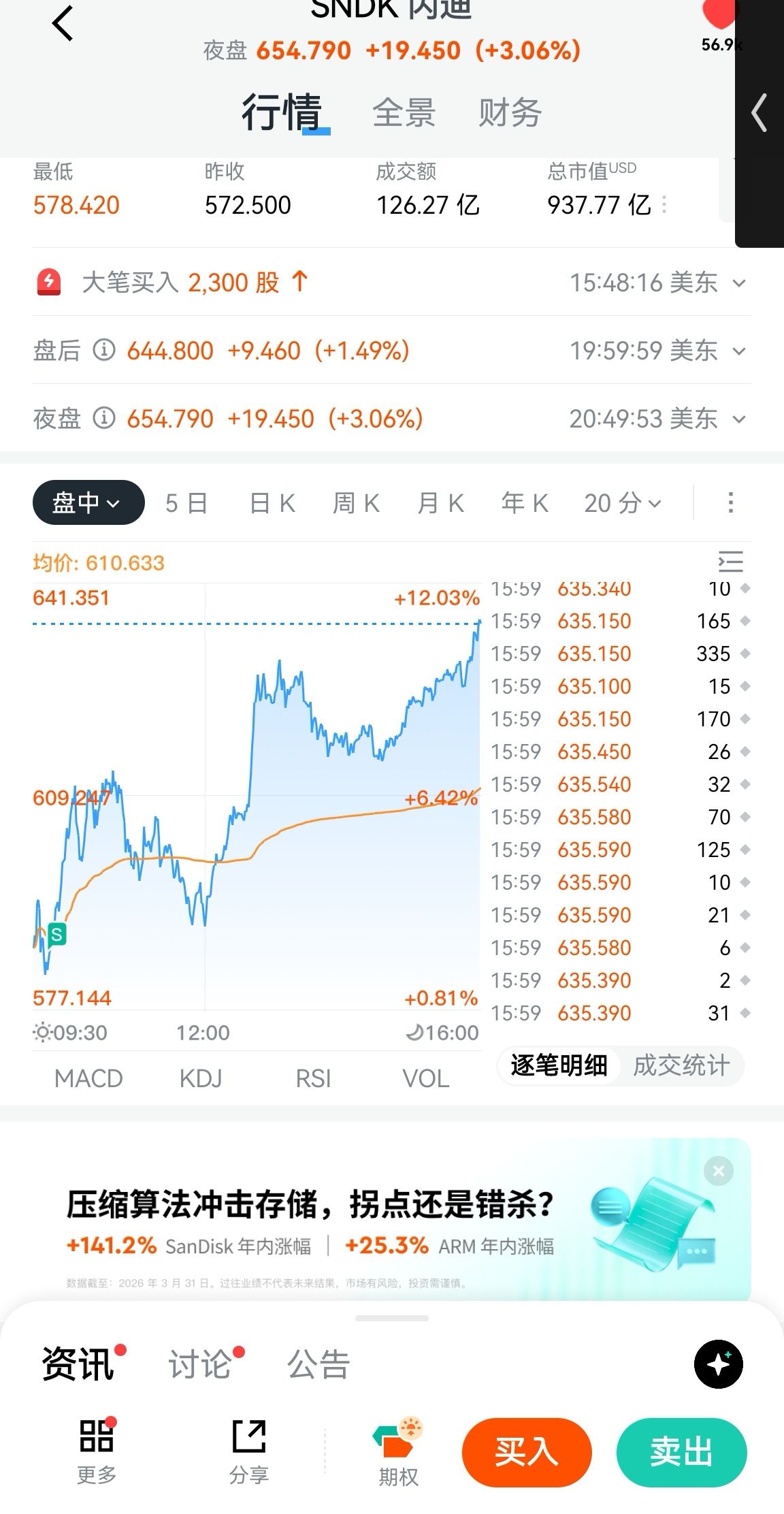Expand the 夜盘 overnight quote row

pyautogui.click(x=739, y=419)
